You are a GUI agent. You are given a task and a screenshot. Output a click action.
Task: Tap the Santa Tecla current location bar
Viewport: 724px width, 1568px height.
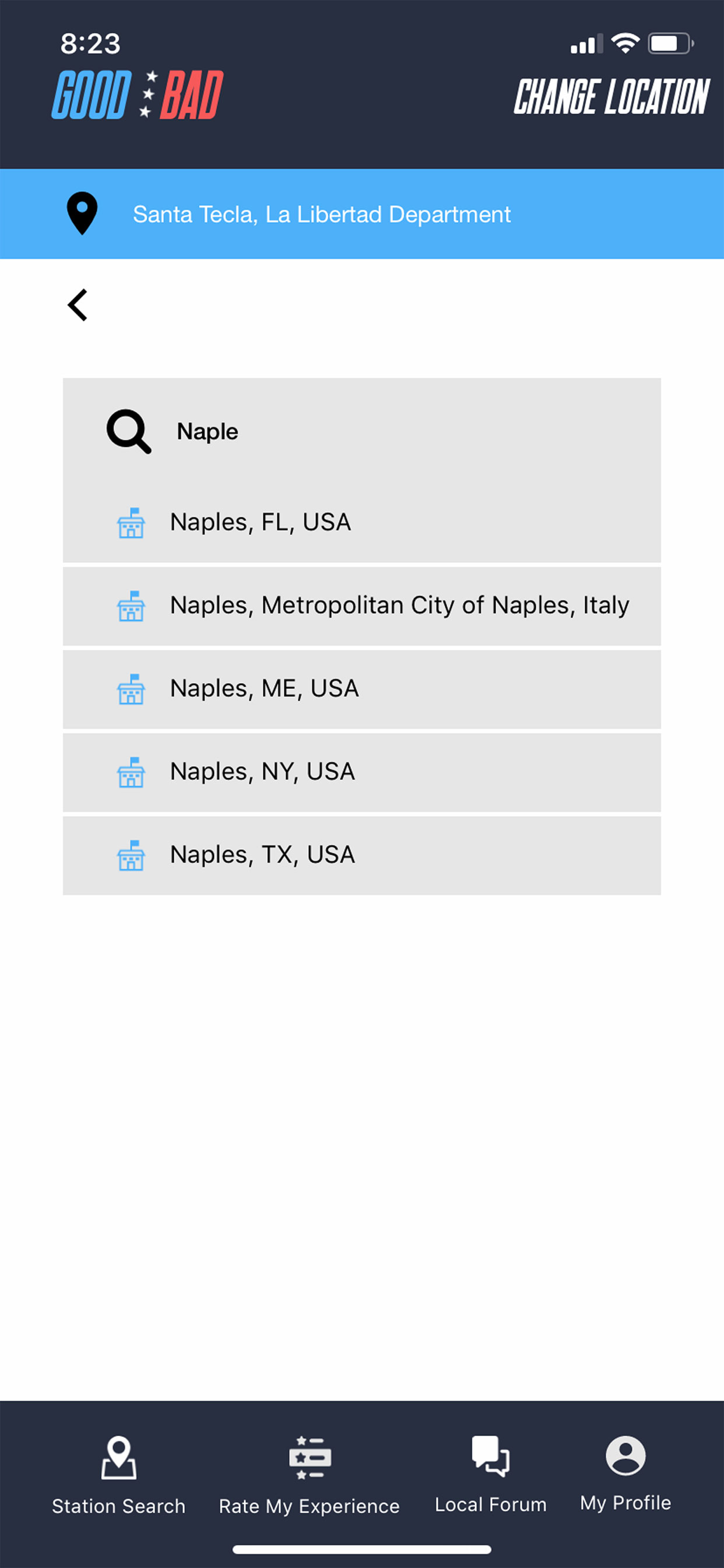361,213
